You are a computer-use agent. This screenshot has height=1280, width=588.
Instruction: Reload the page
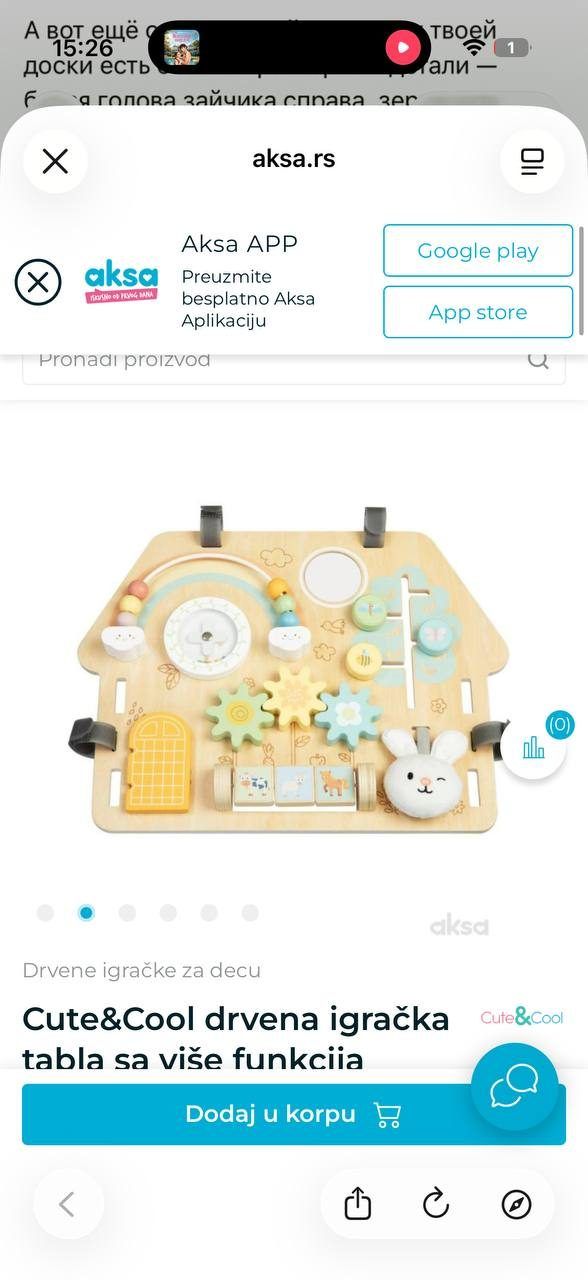436,1205
